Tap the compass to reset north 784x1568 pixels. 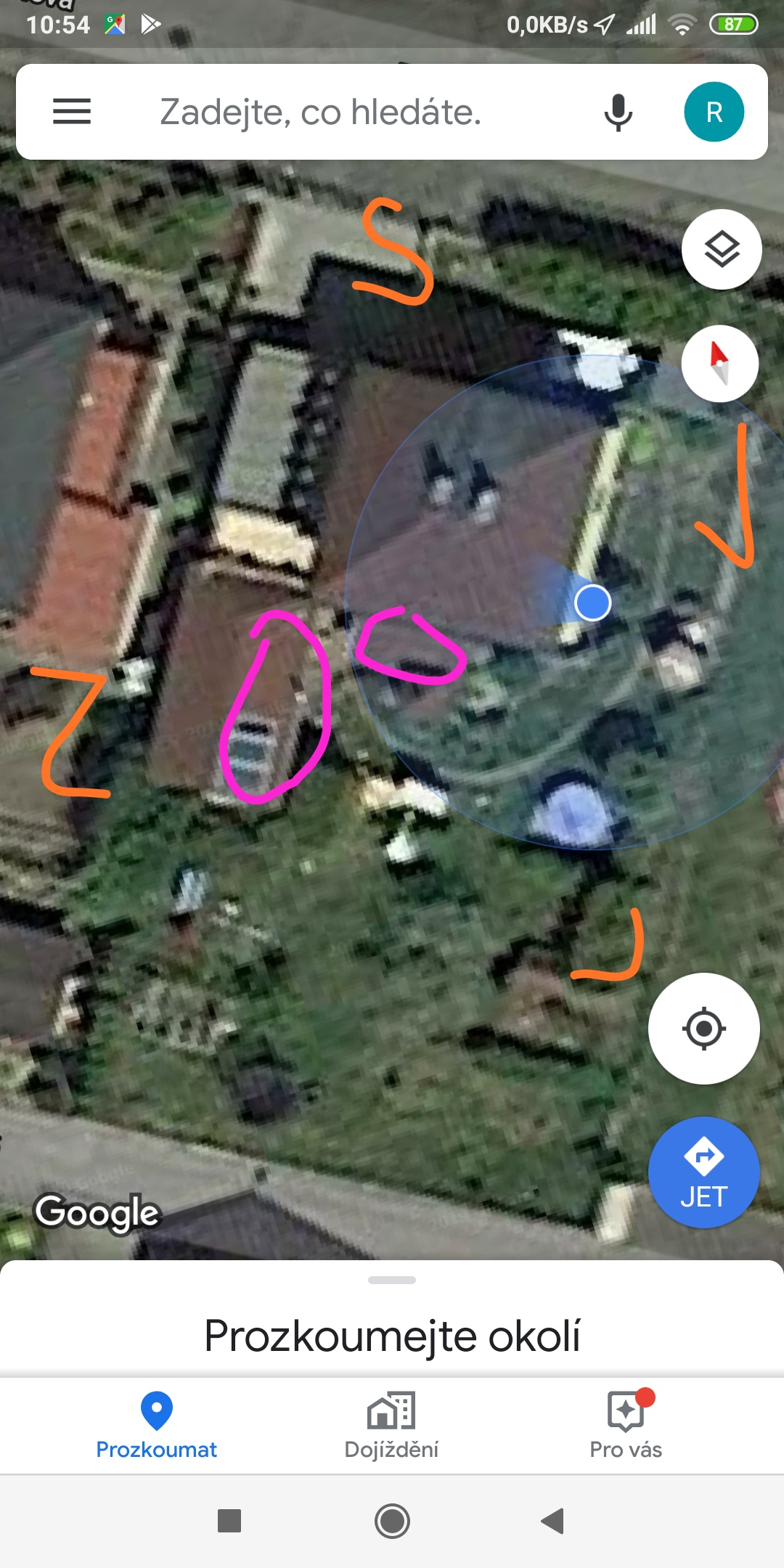tap(720, 364)
